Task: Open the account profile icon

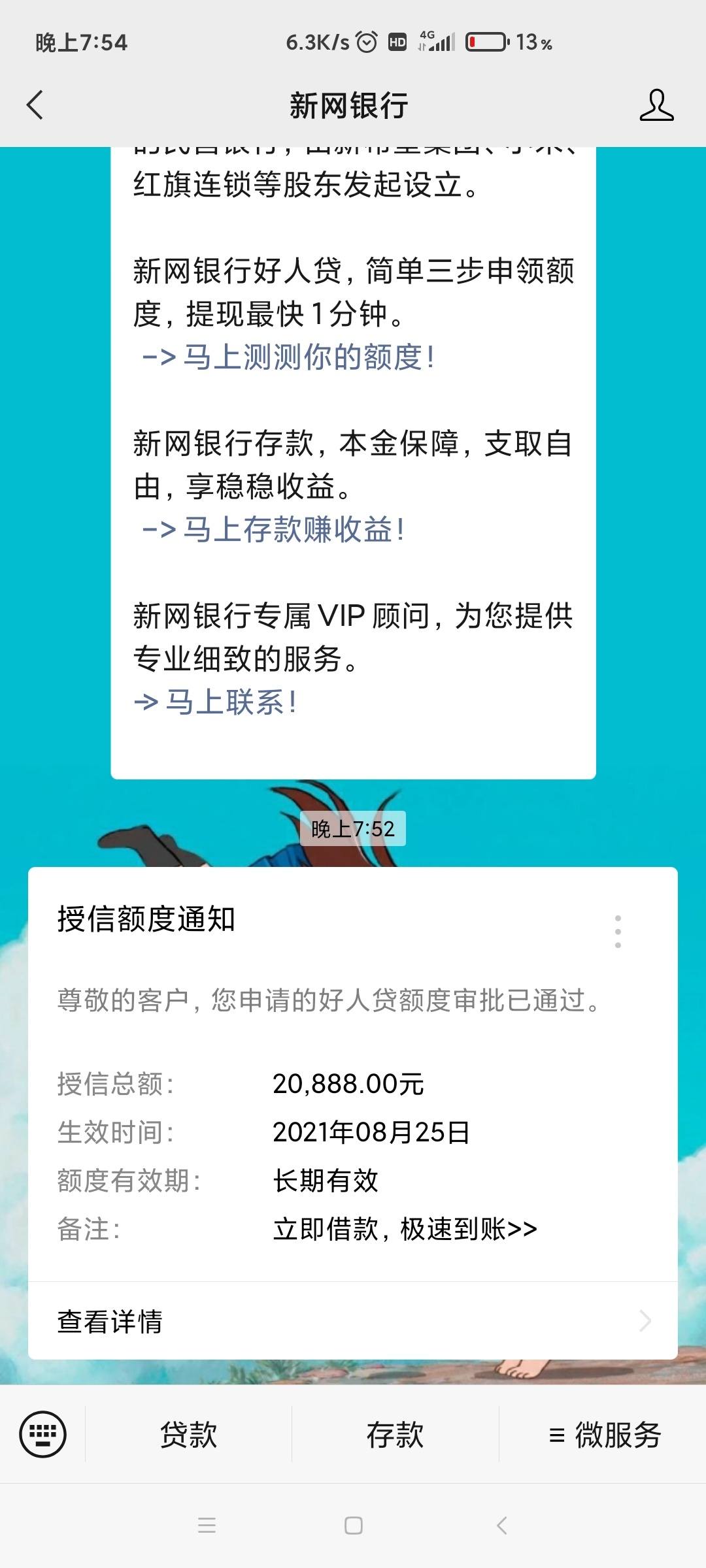Action: pyautogui.click(x=656, y=105)
